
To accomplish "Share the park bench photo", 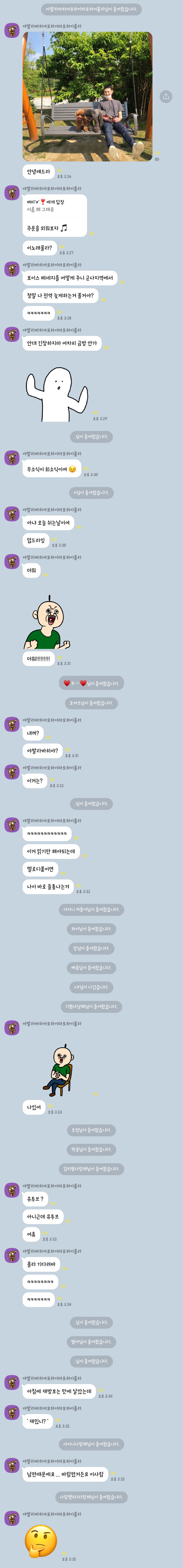I will pos(165,96).
